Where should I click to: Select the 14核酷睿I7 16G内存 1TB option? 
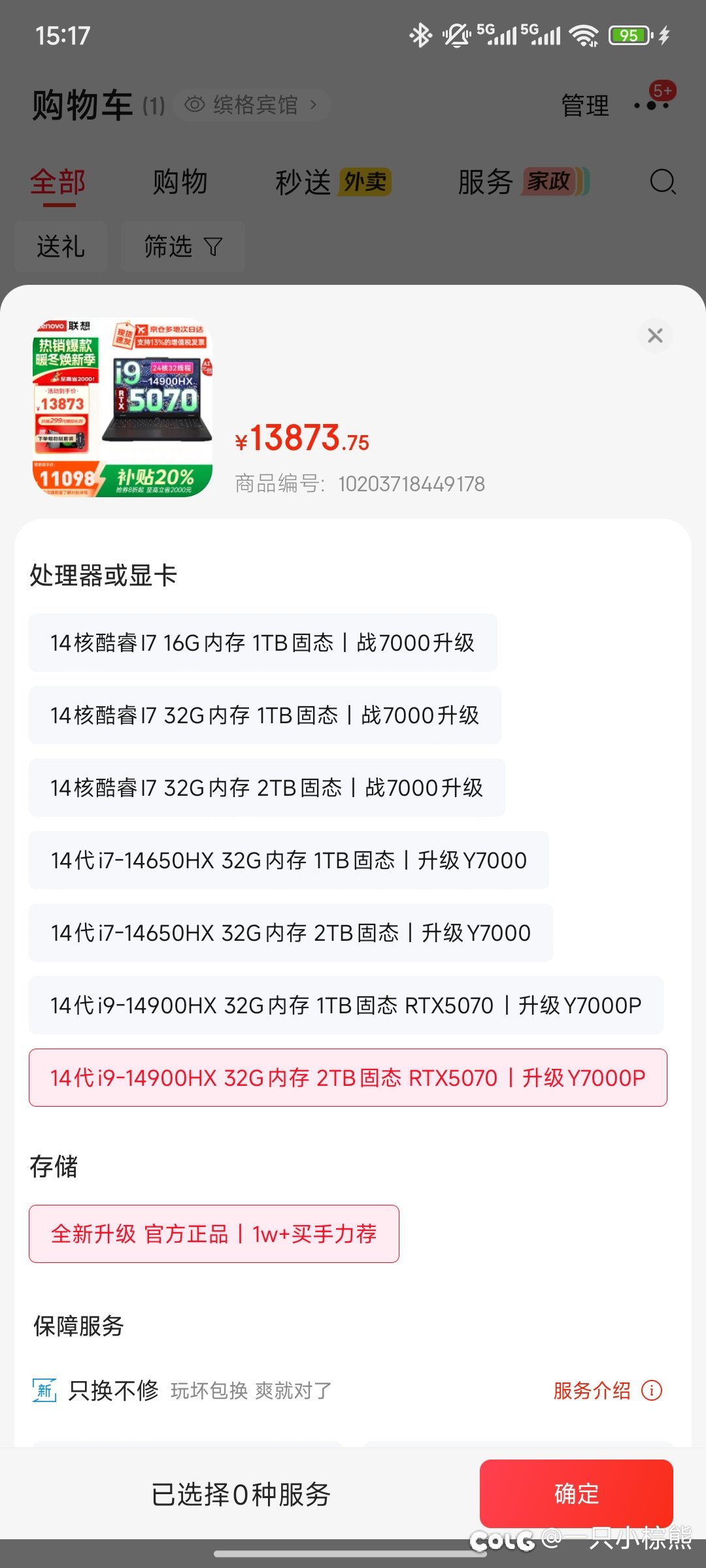point(261,643)
